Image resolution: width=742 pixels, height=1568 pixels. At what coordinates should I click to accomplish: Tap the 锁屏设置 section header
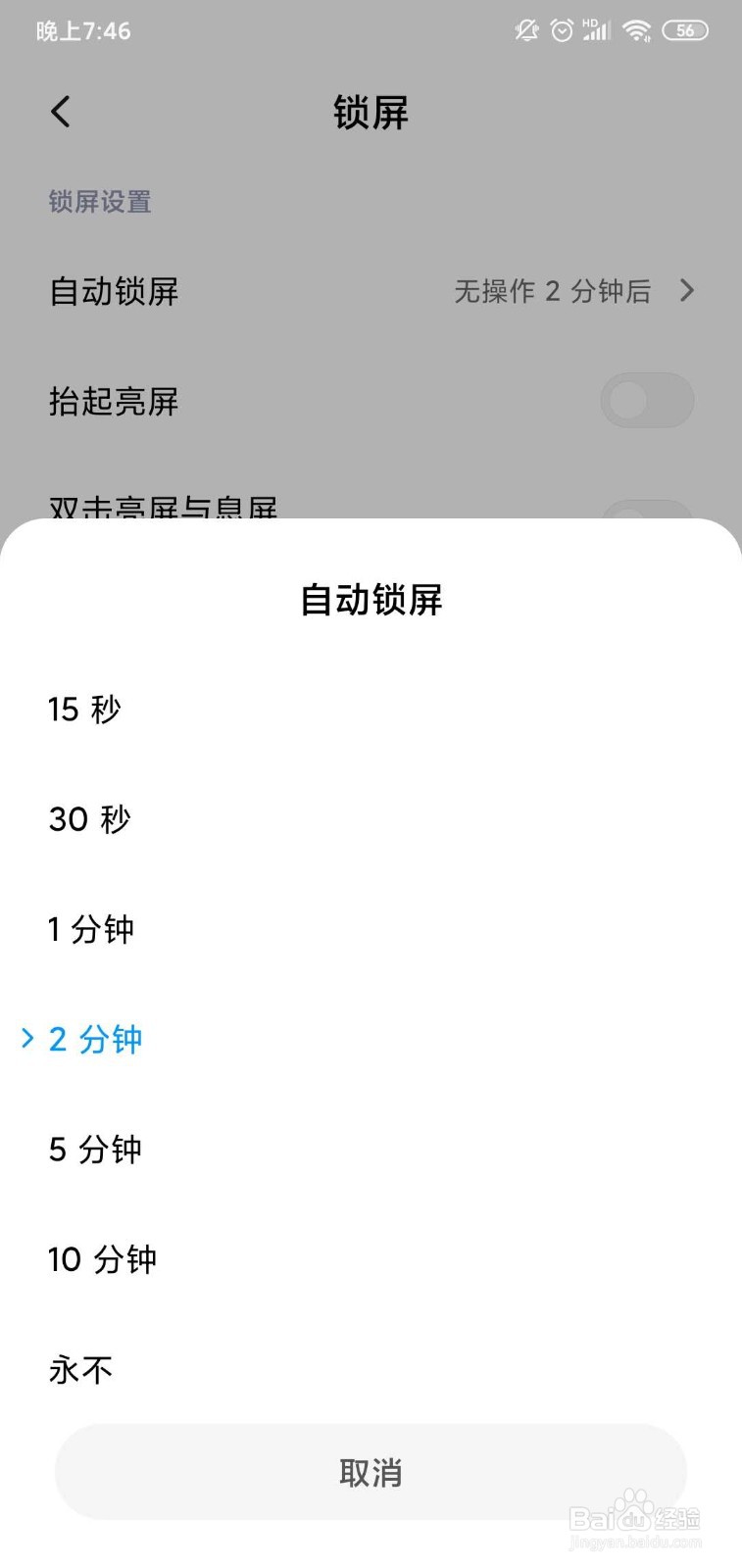[x=99, y=202]
